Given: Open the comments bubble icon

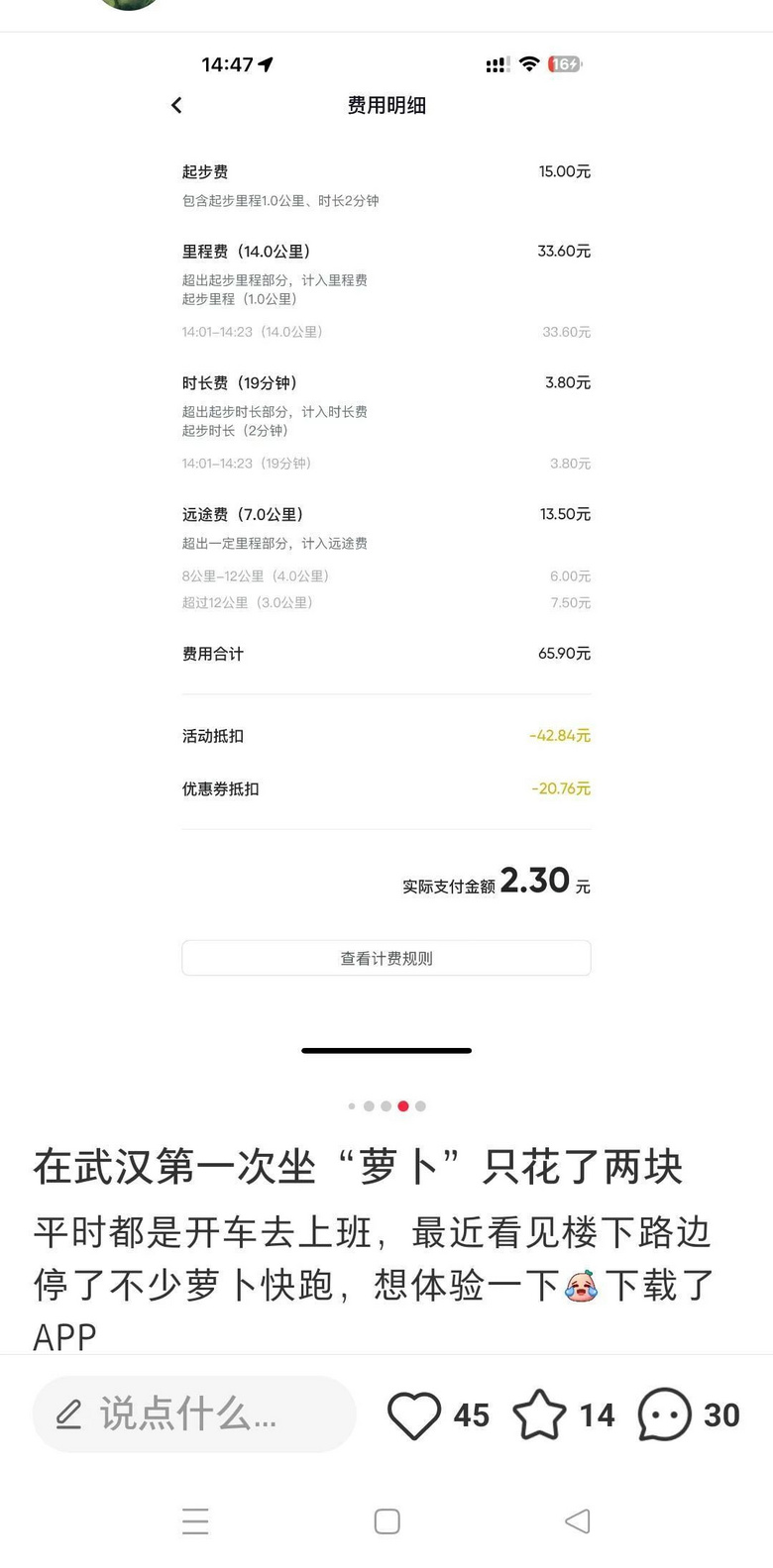Looking at the screenshot, I should pyautogui.click(x=664, y=1415).
